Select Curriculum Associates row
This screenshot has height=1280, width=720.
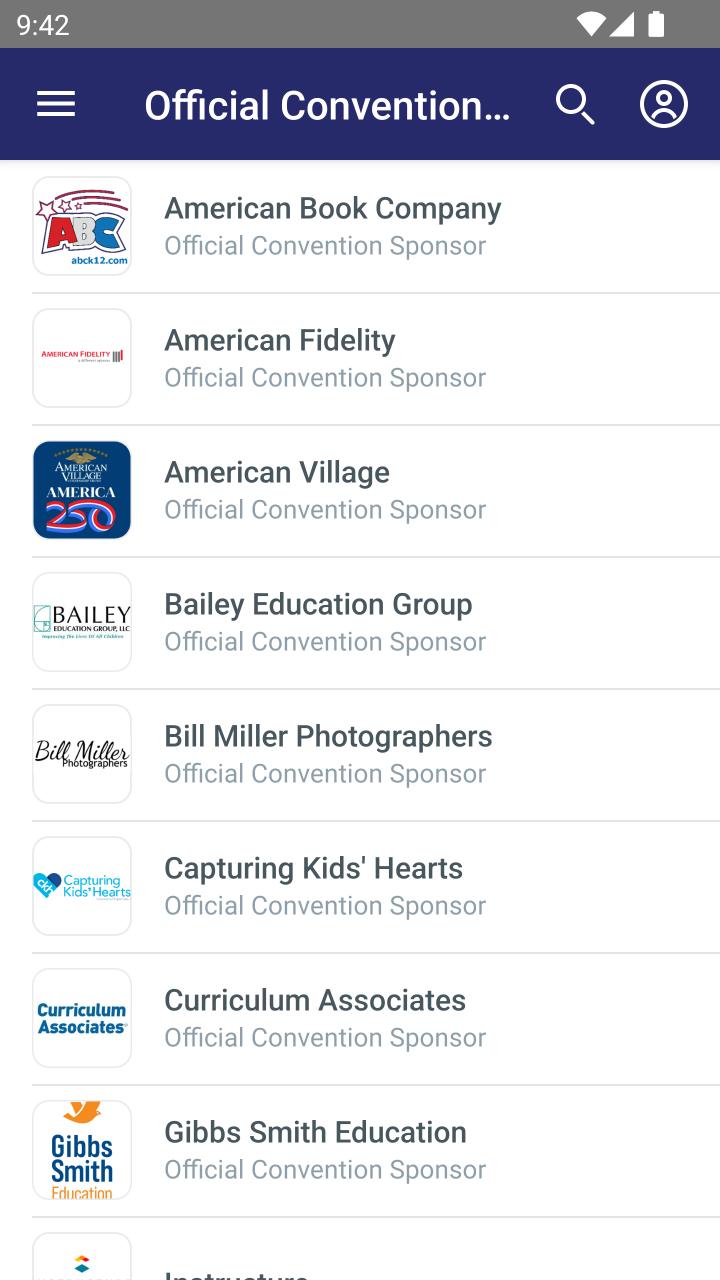point(360,1019)
